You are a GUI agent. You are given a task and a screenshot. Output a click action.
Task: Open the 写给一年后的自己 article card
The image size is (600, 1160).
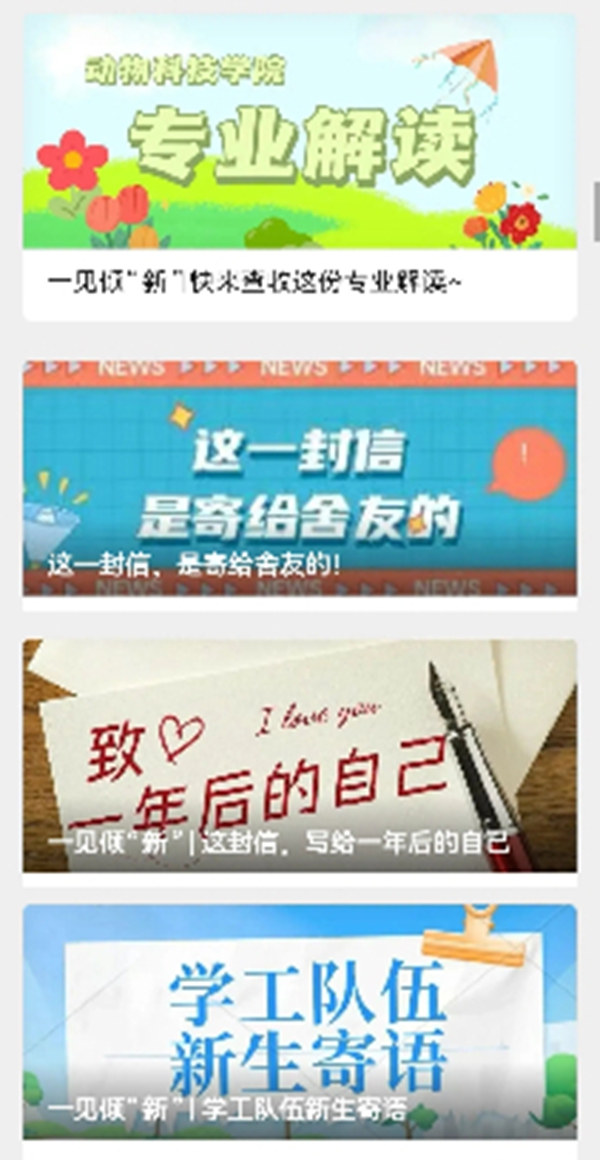click(300, 757)
